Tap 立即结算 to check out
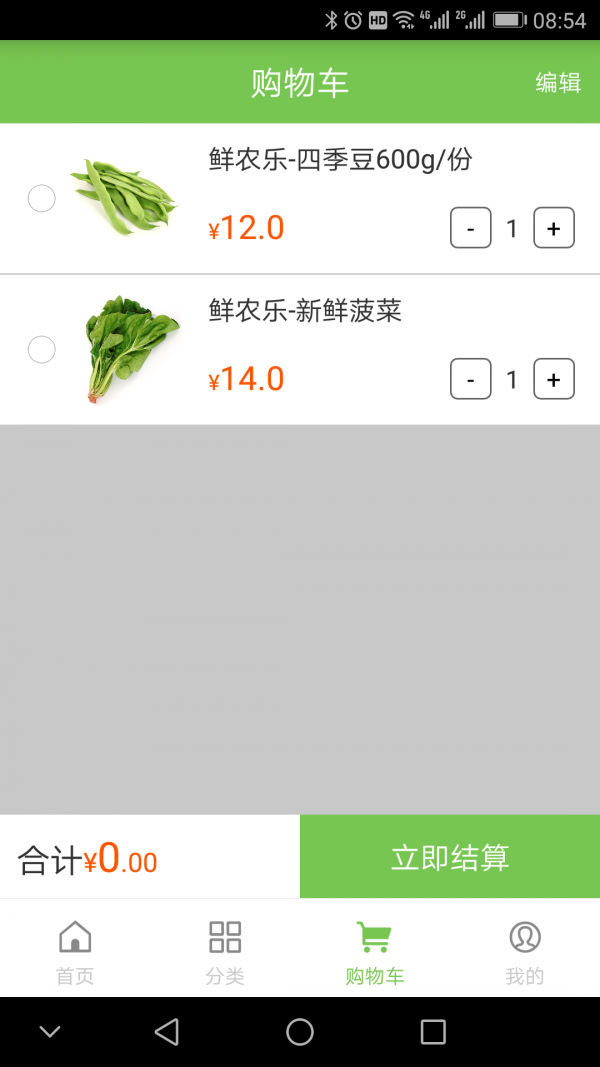Screen dimensions: 600x1067 pos(450,857)
